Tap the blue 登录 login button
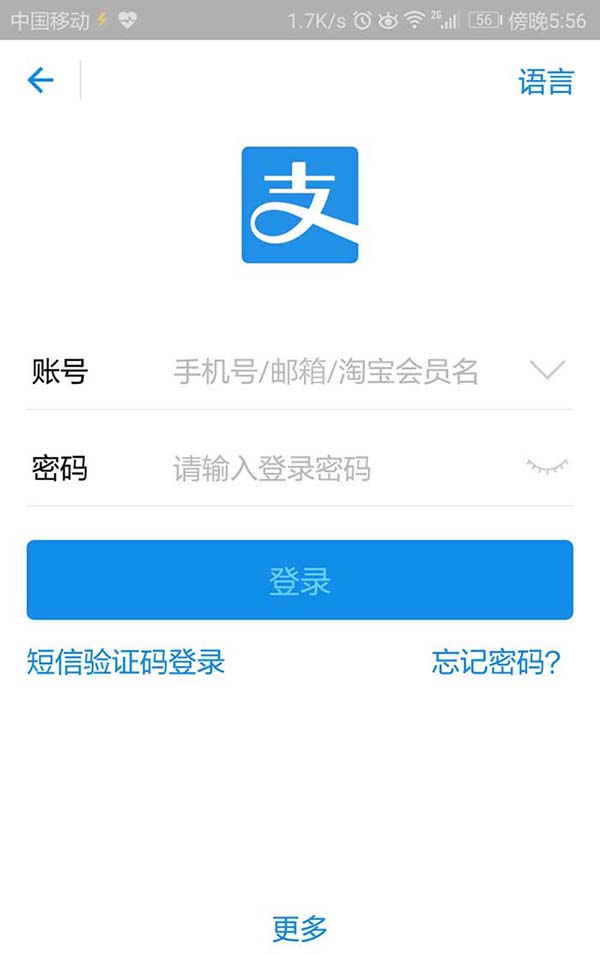The image size is (600, 955). [x=300, y=580]
